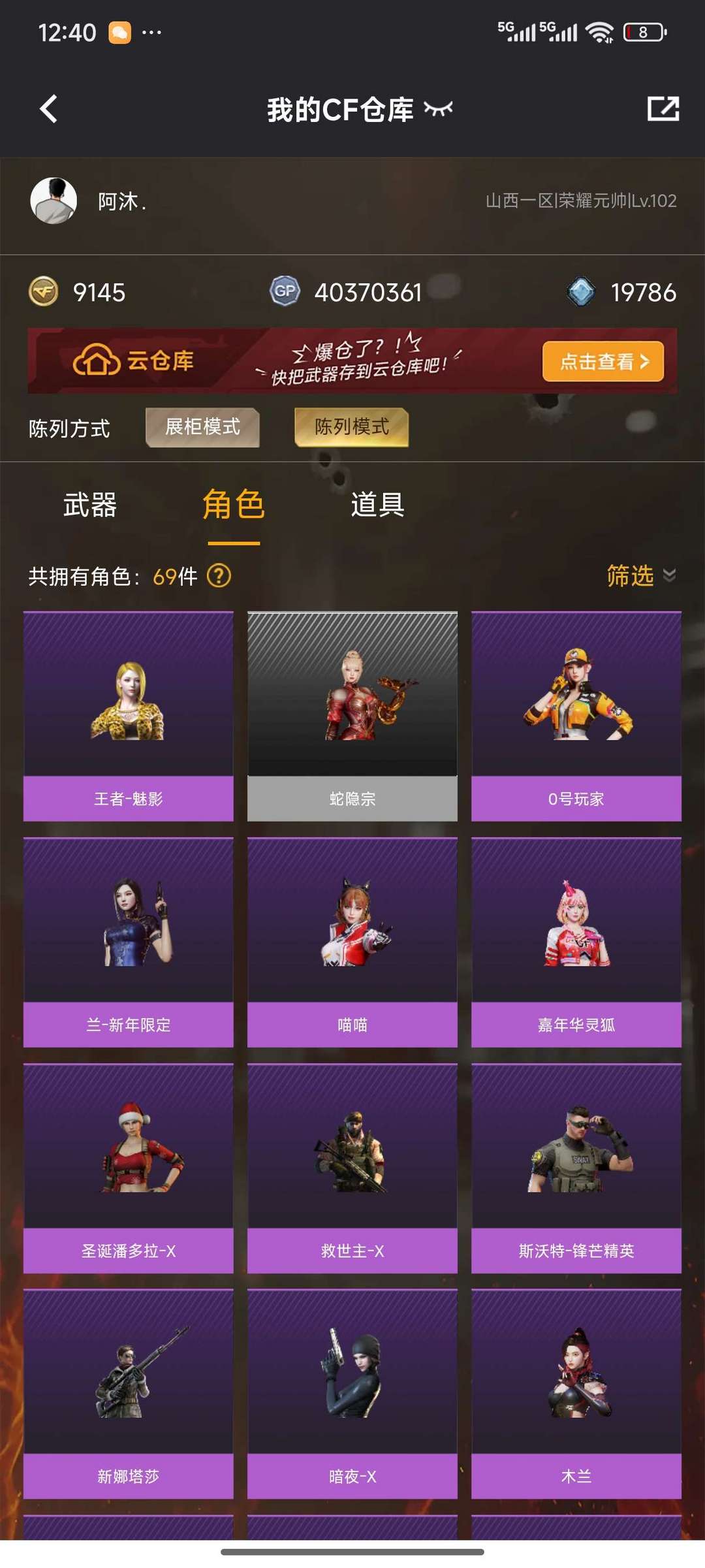Open the 兰-新年限定 character card

click(x=129, y=942)
